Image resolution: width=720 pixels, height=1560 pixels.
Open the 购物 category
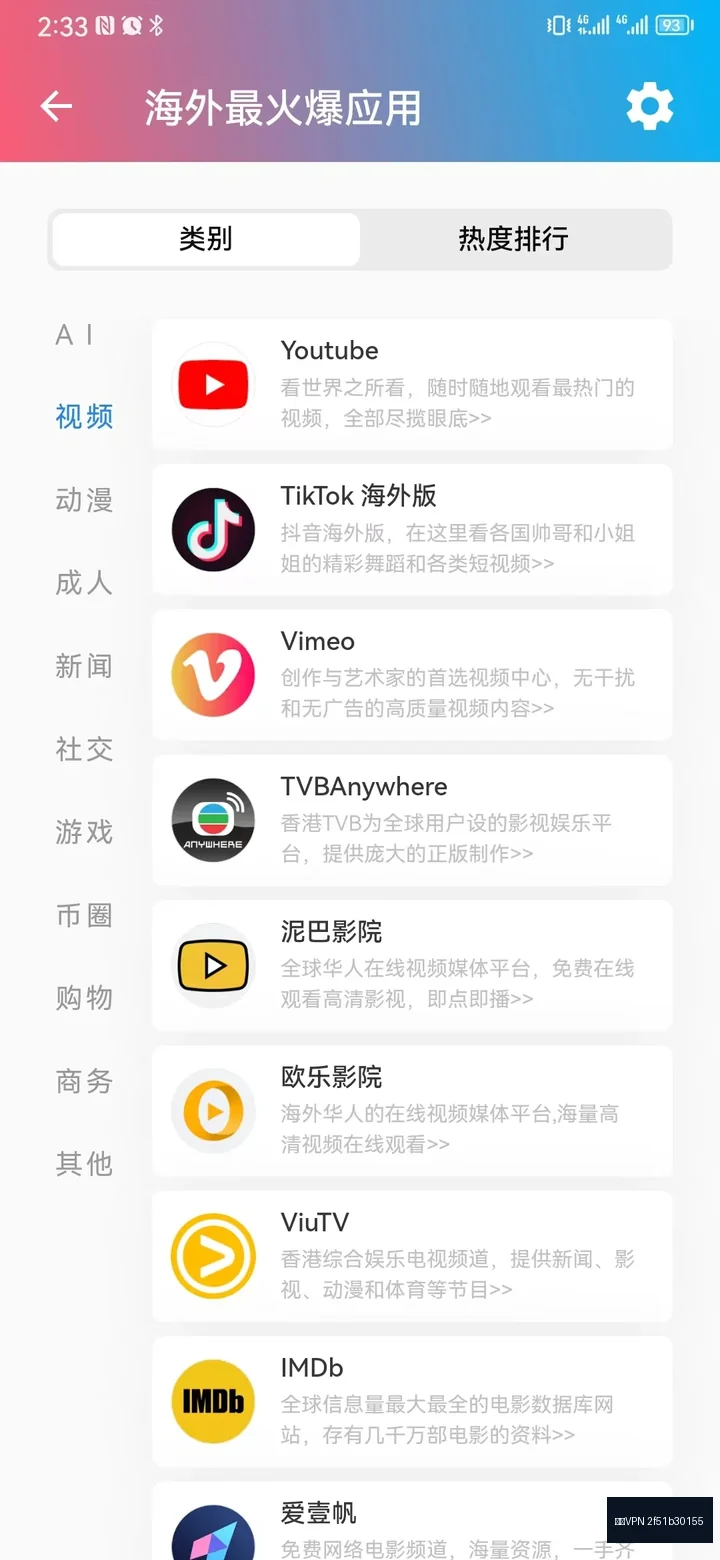point(84,998)
